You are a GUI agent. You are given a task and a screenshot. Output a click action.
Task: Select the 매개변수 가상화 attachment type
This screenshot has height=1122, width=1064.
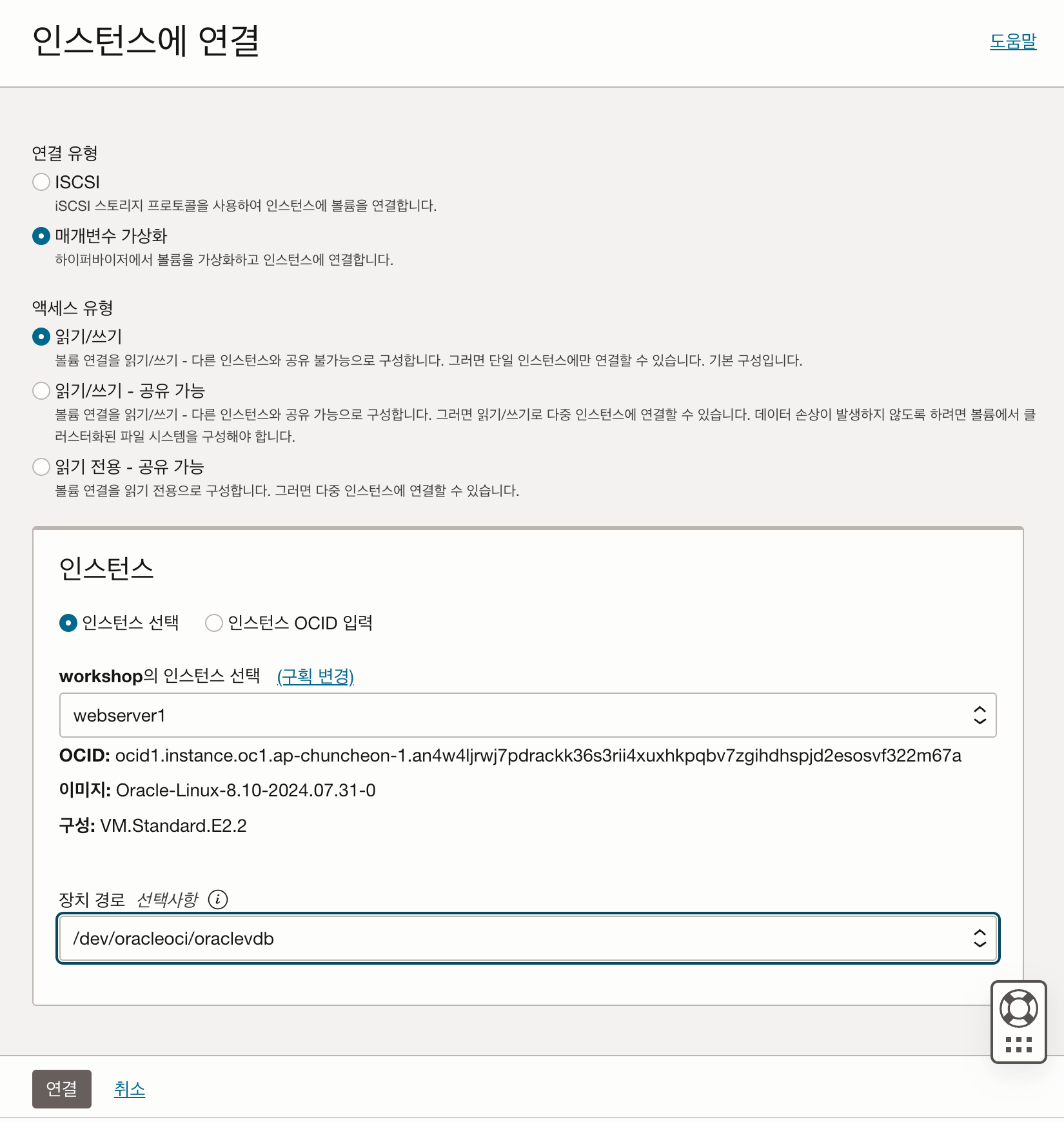pos(41,236)
